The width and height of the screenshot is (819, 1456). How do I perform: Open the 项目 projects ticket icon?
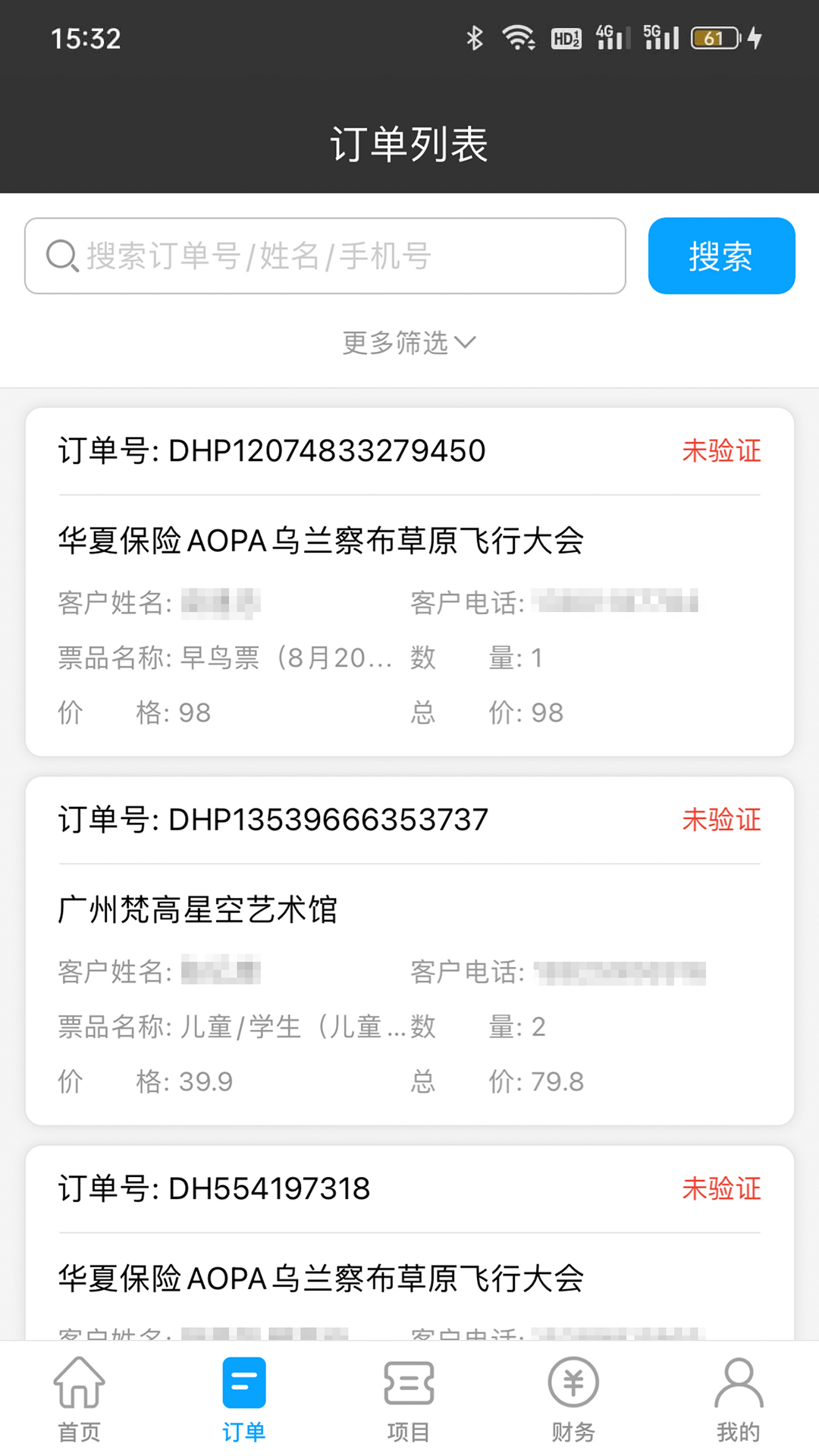tap(408, 1382)
